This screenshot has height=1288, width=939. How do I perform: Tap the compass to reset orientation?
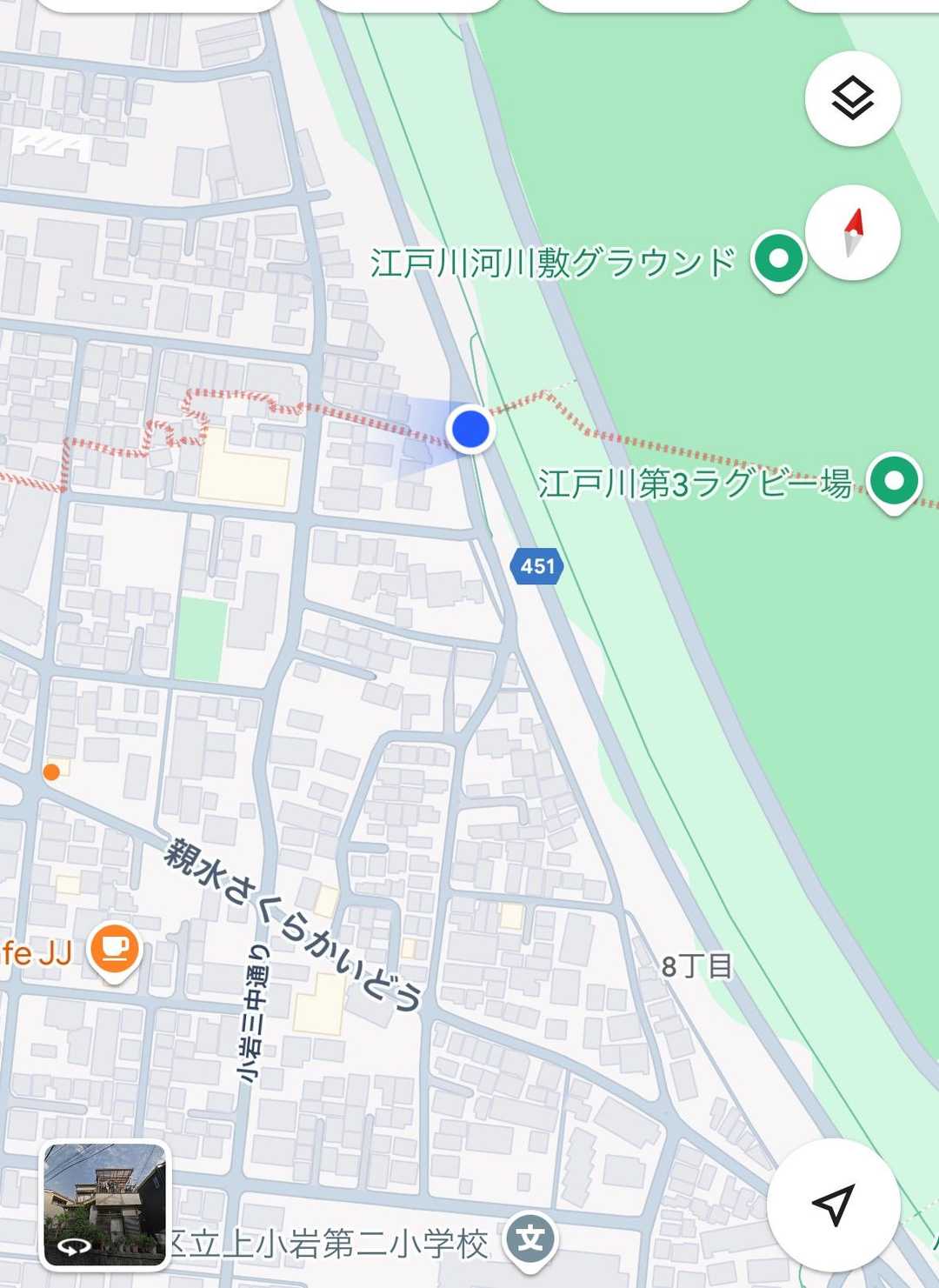(852, 232)
